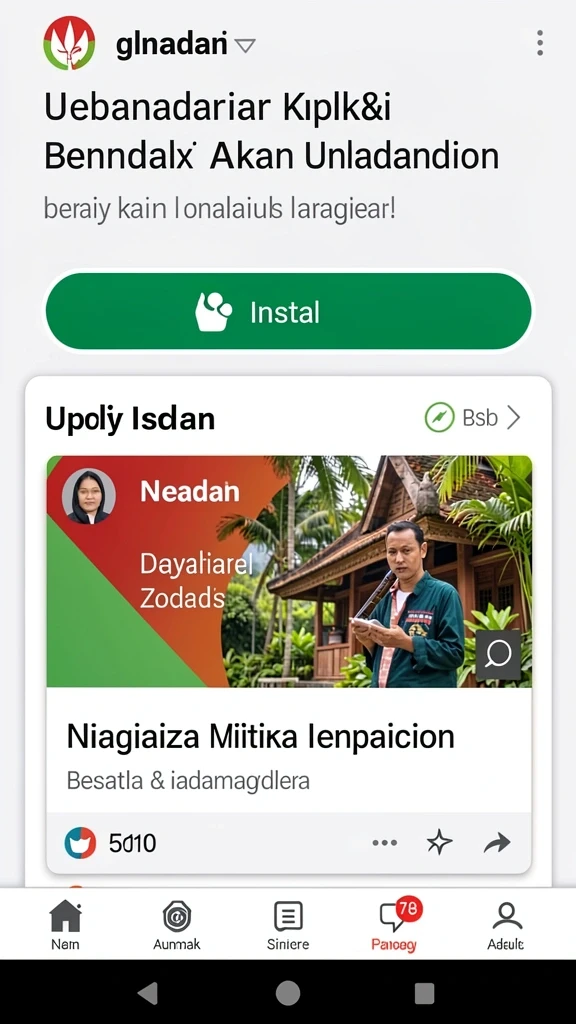The width and height of the screenshot is (576, 1024).
Task: Tap the system home button
Action: click(x=288, y=993)
